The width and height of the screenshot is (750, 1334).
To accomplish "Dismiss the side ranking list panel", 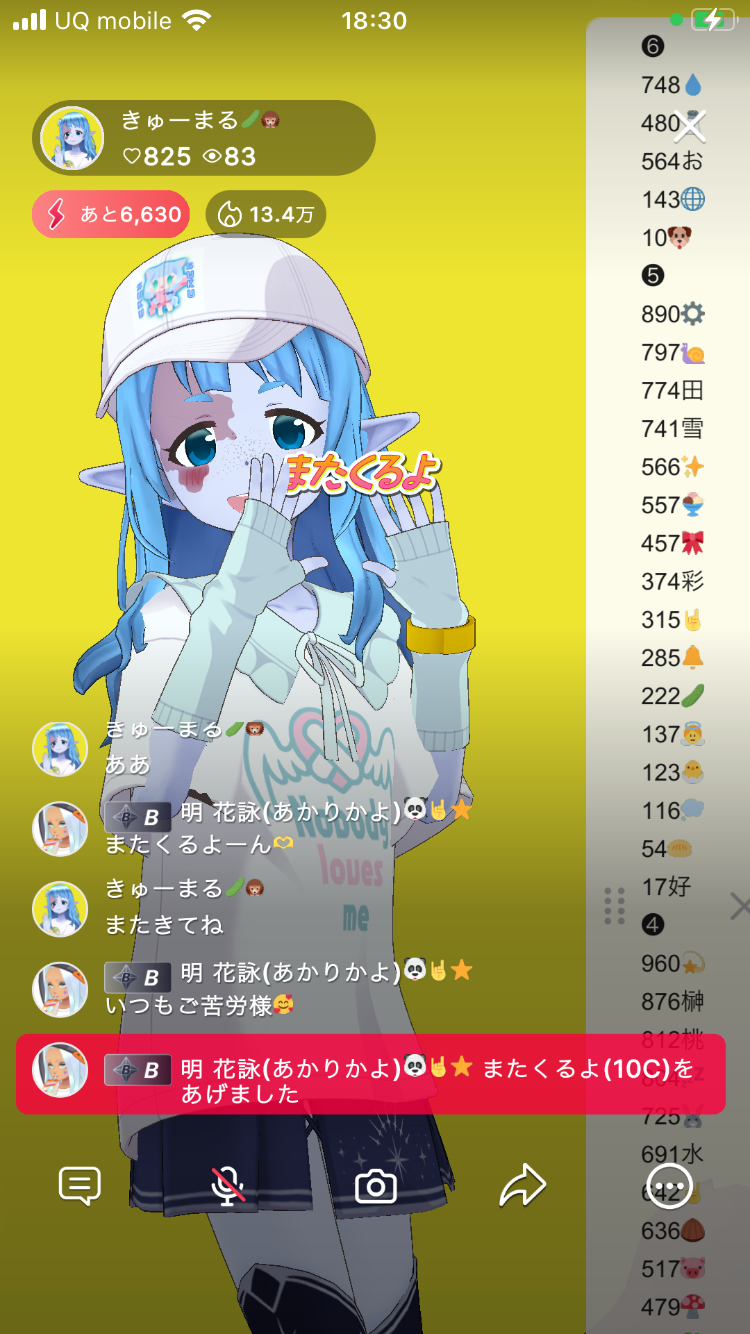I will 739,907.
